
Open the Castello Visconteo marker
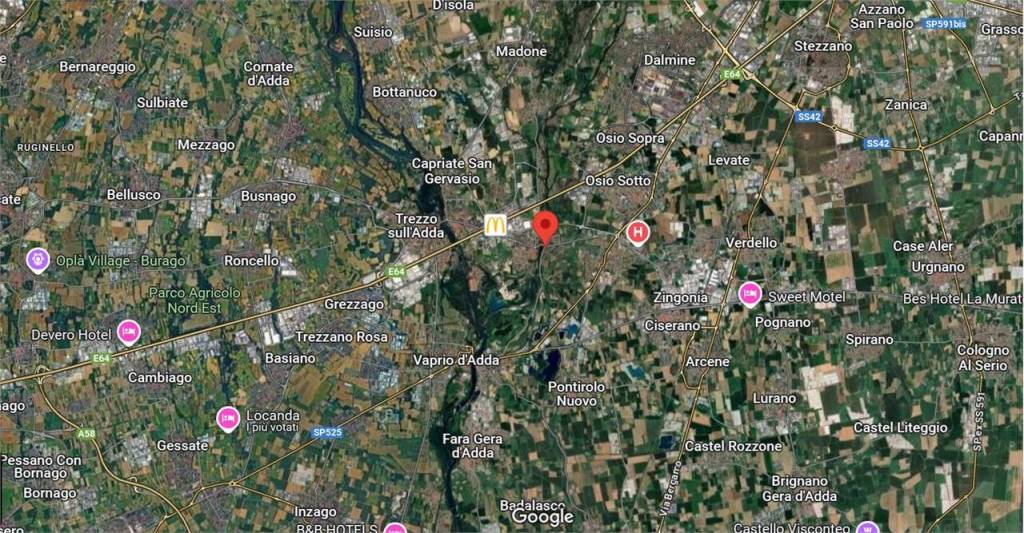[x=866, y=527]
